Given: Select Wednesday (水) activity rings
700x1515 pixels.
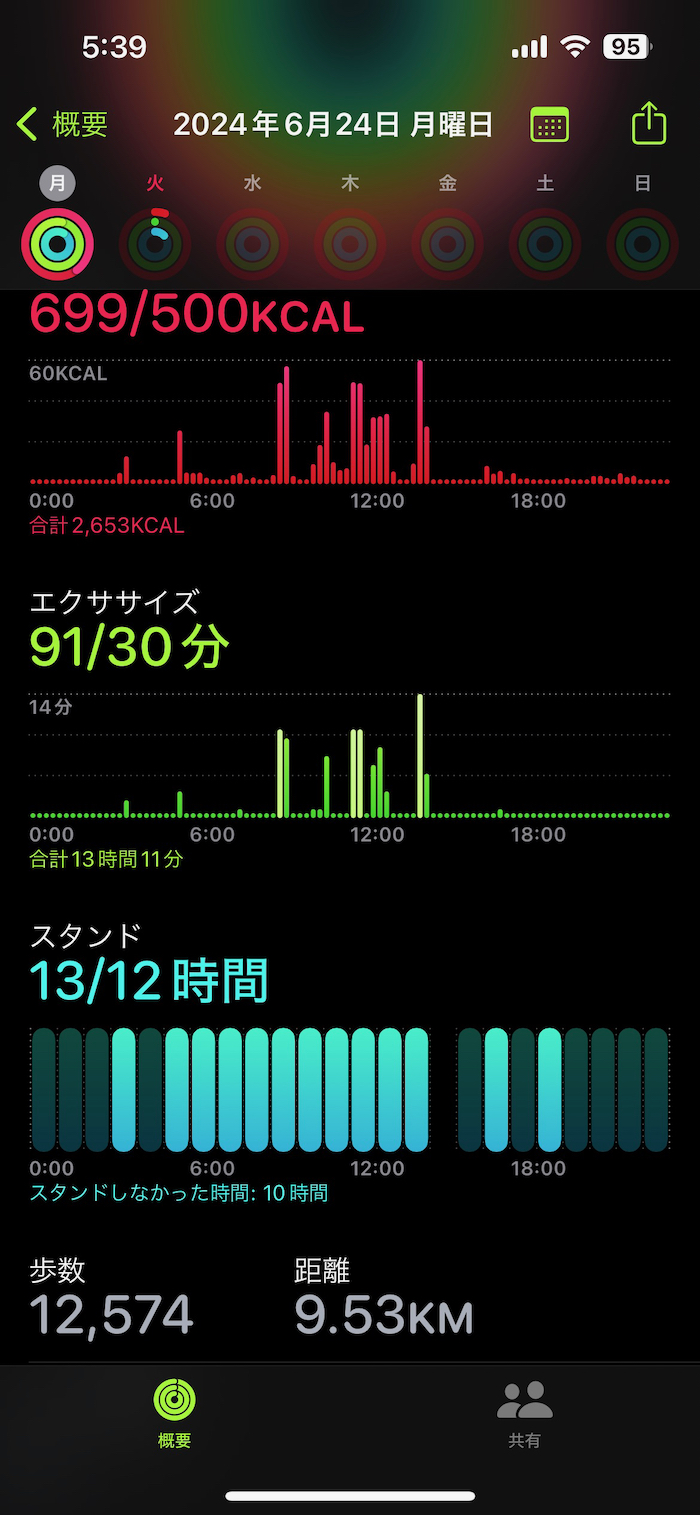Looking at the screenshot, I should [253, 242].
